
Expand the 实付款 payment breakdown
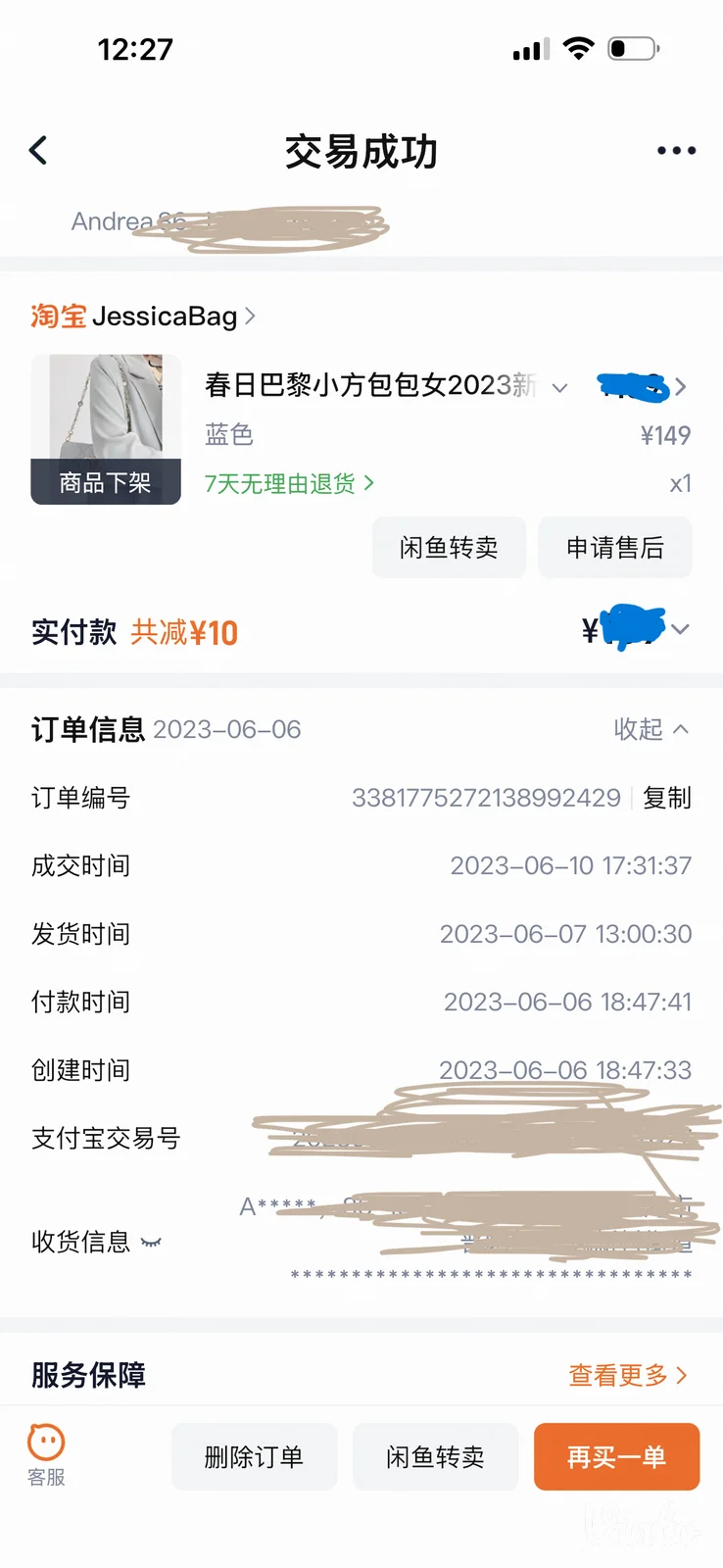pyautogui.click(x=680, y=629)
